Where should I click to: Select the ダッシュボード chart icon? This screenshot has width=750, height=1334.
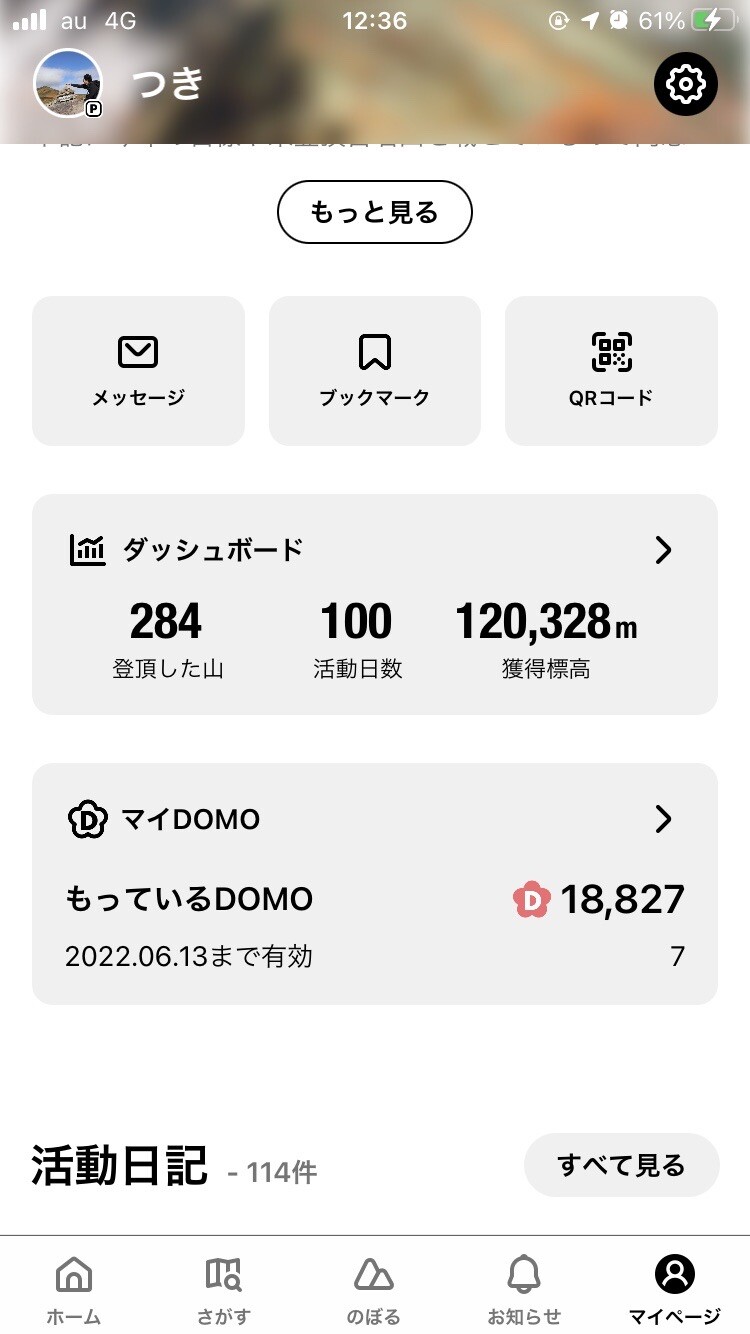point(88,548)
